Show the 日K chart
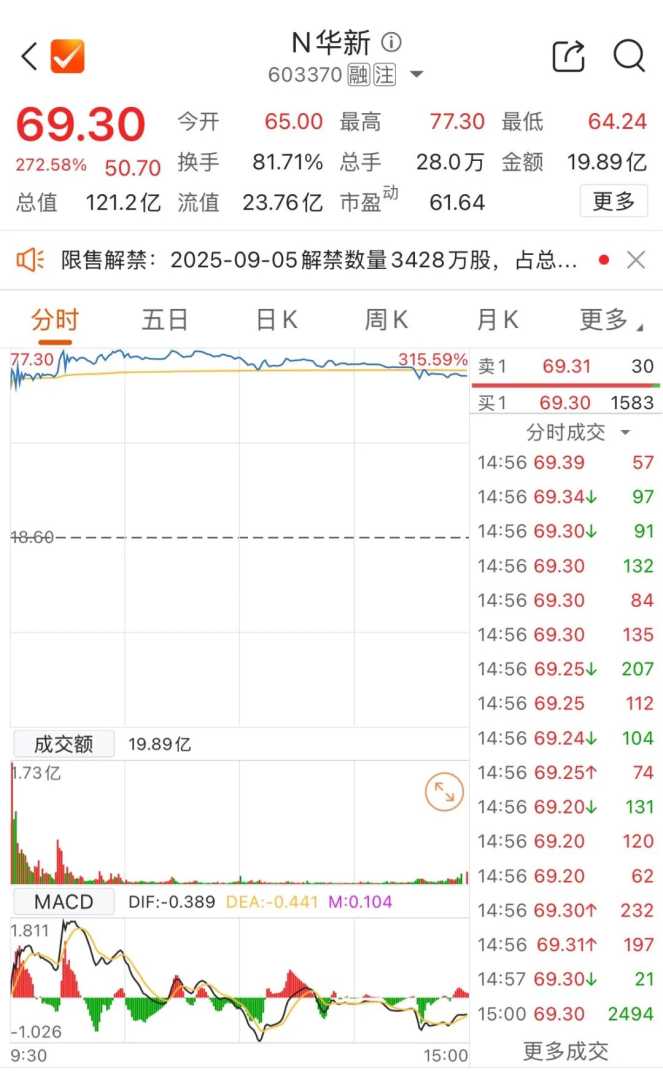This screenshot has height=1080, width=663. click(276, 320)
